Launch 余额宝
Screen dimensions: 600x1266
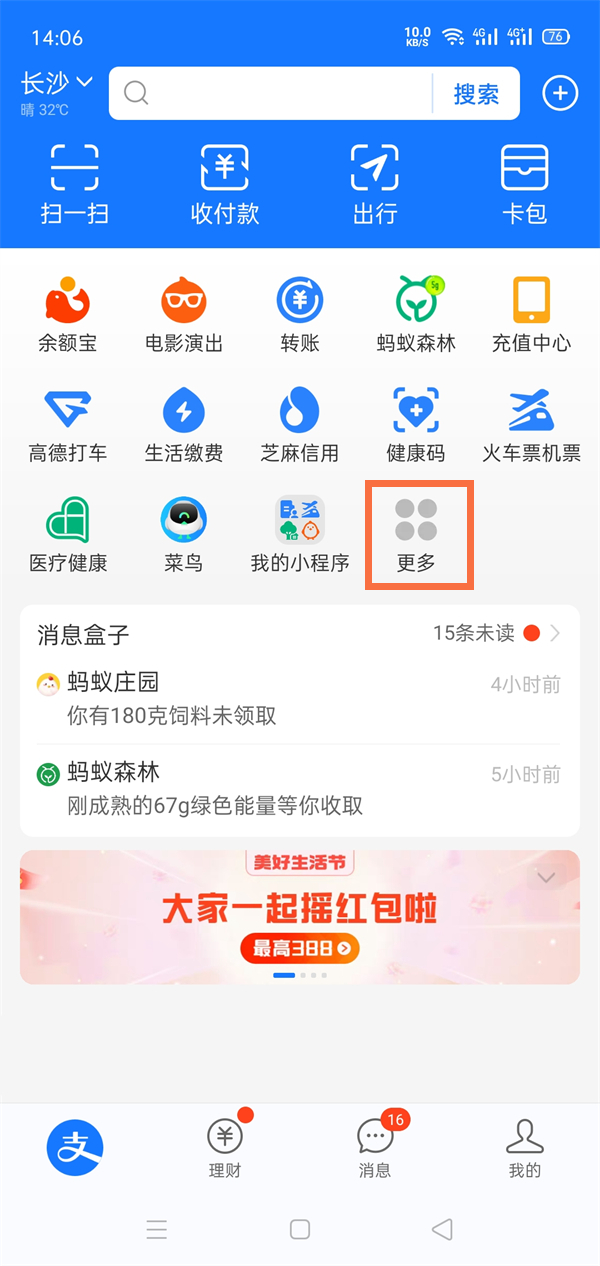click(68, 314)
